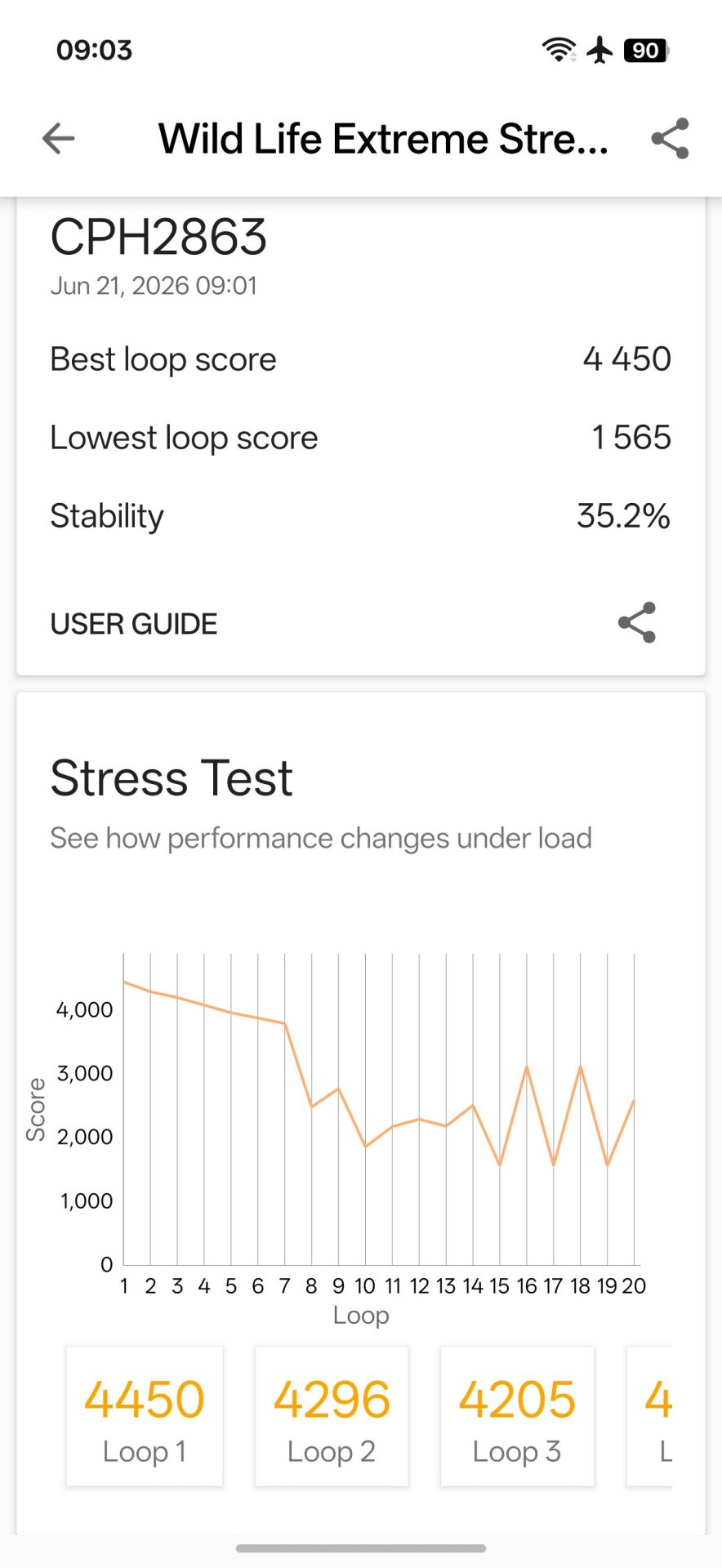
Task: Select the Loop 1 score card
Action: (145, 1416)
